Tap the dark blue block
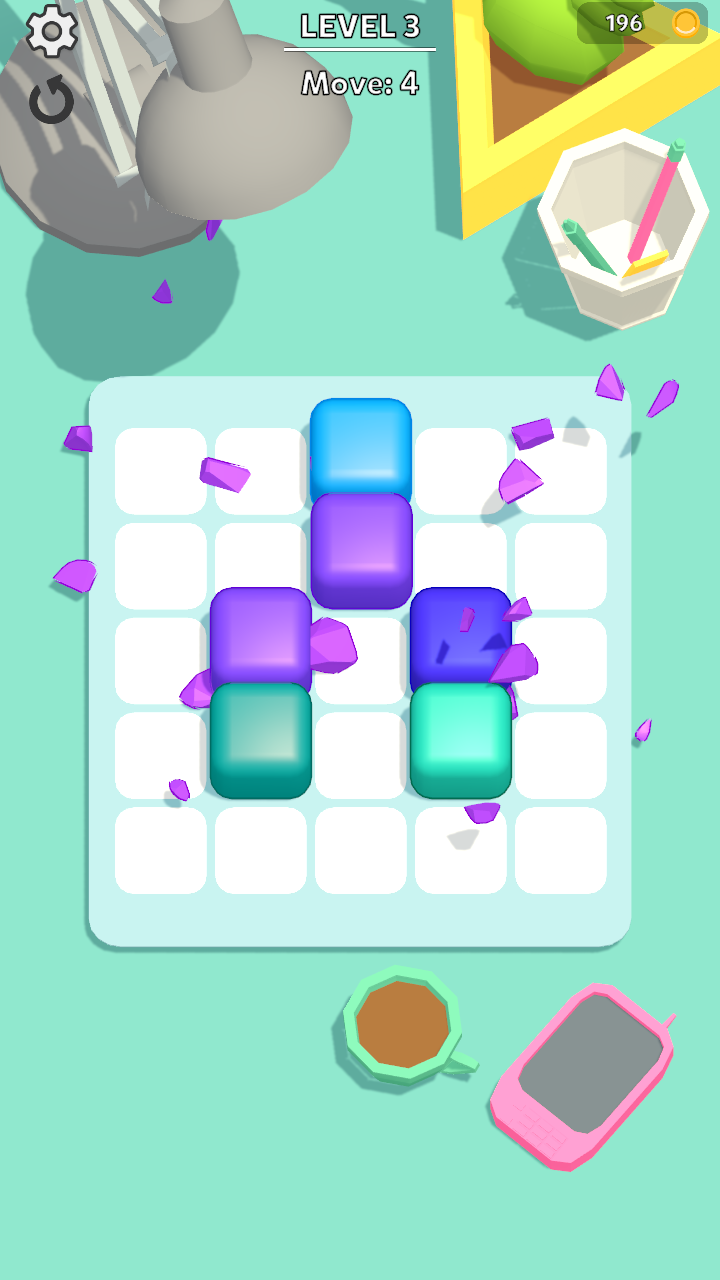The height and width of the screenshot is (1280, 720). 460,638
